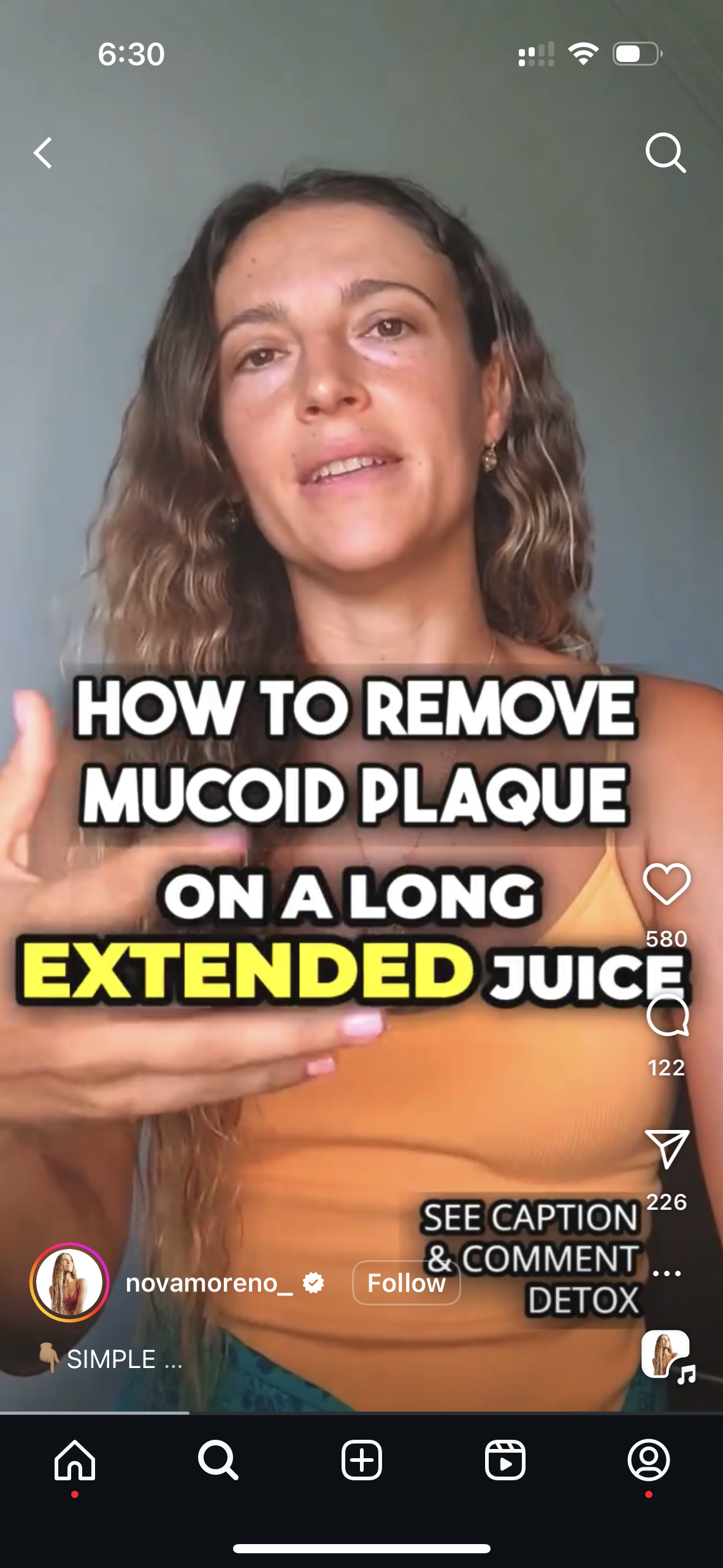Image resolution: width=723 pixels, height=1568 pixels.
Task: Create a new post with plus
Action: 362,1460
